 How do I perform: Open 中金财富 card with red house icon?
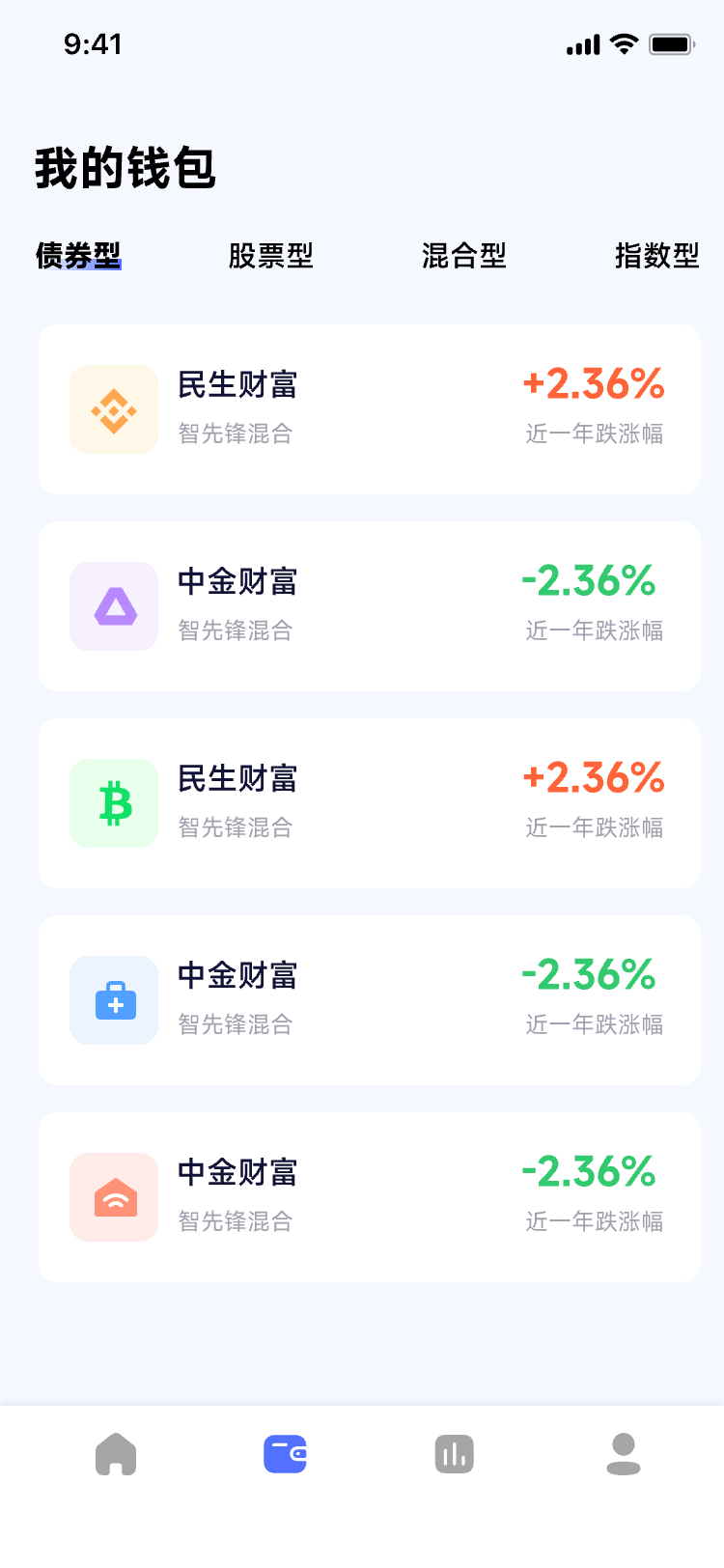coord(370,1197)
